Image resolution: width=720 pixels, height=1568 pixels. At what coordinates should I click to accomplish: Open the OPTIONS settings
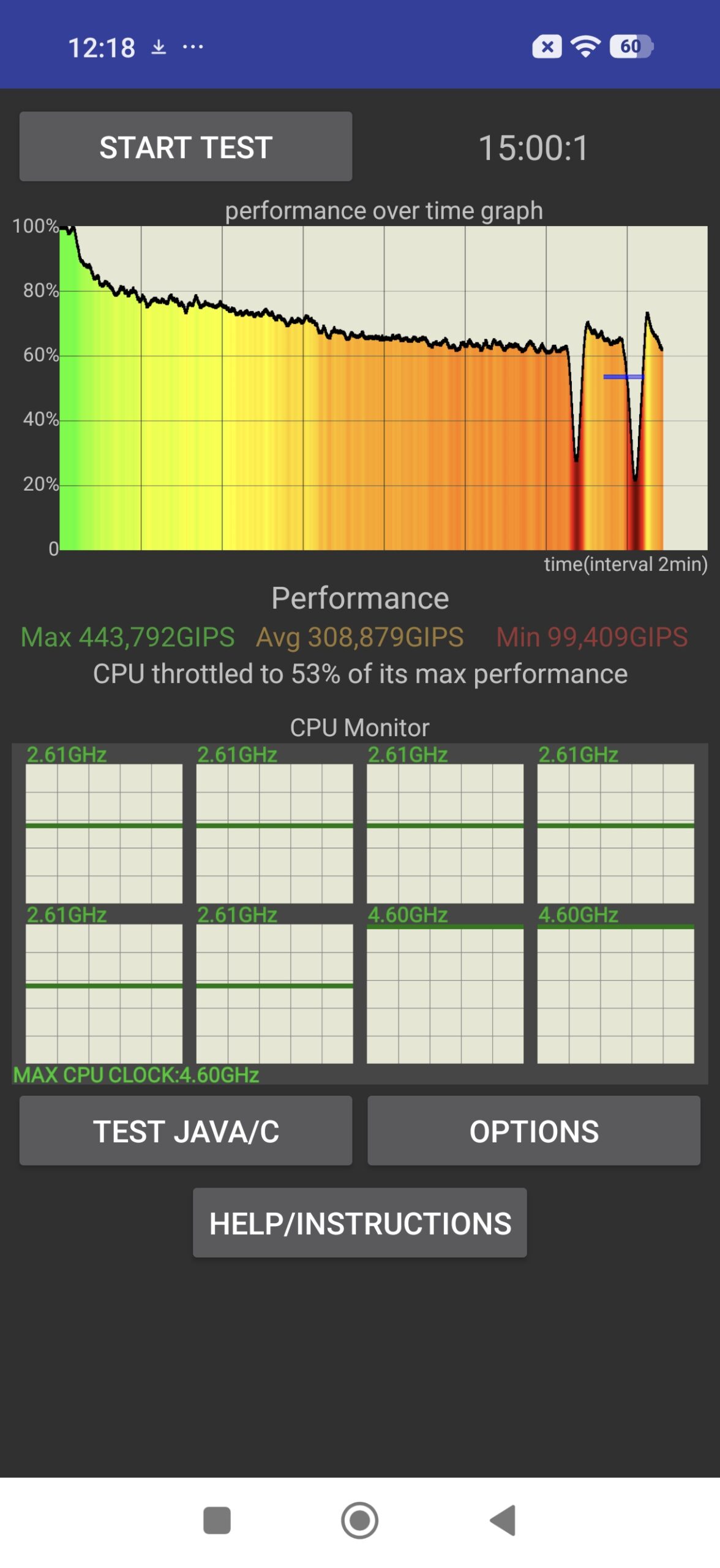533,1131
